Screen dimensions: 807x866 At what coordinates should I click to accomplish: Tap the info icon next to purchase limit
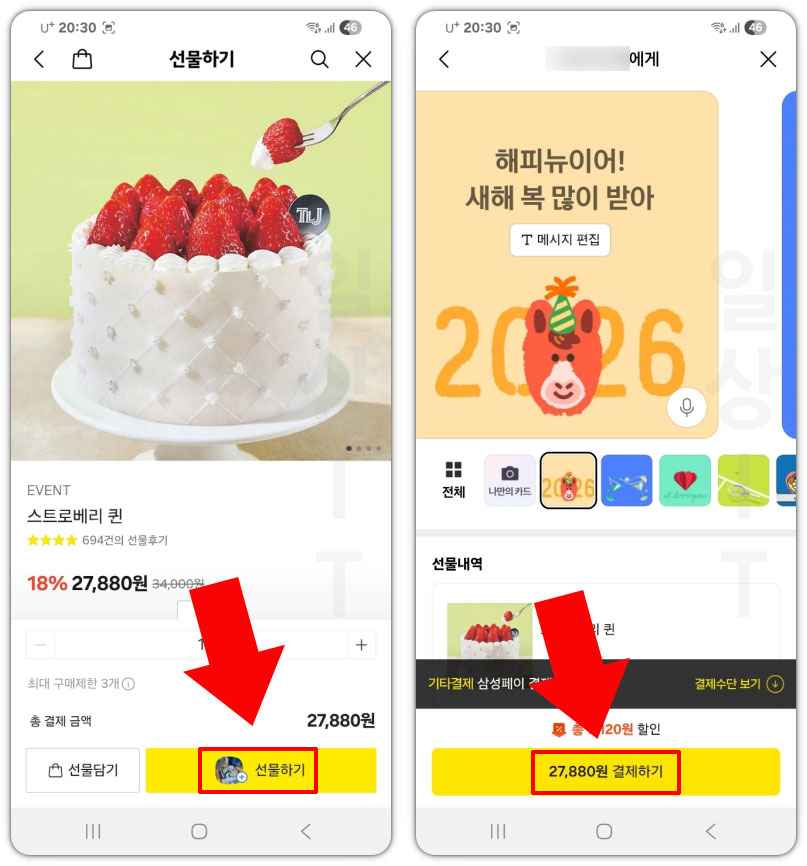(130, 684)
